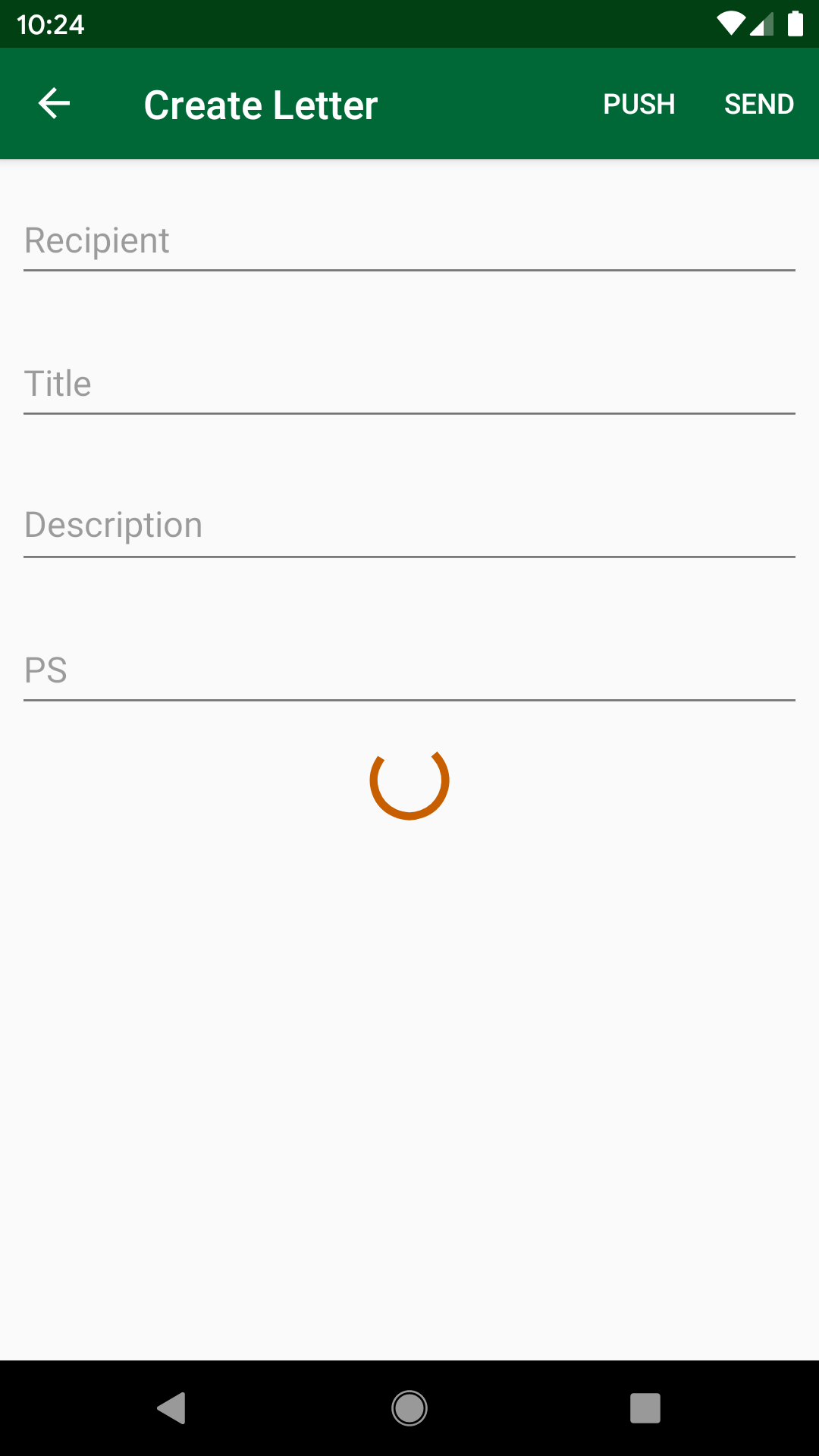Tap the battery status icon
Image resolution: width=819 pixels, height=1456 pixels.
[795, 24]
